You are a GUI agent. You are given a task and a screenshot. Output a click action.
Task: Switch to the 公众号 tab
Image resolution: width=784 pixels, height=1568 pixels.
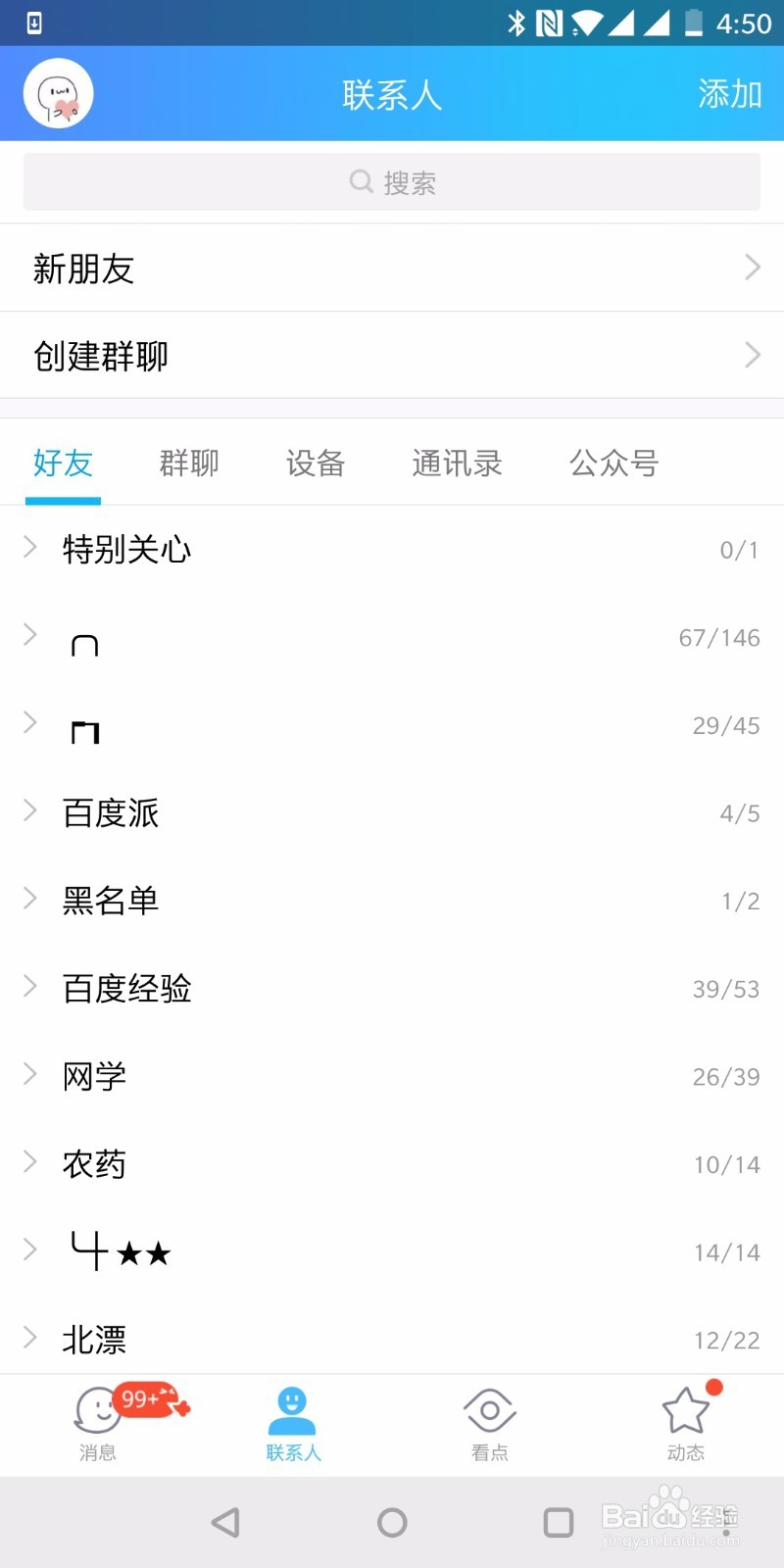click(613, 463)
